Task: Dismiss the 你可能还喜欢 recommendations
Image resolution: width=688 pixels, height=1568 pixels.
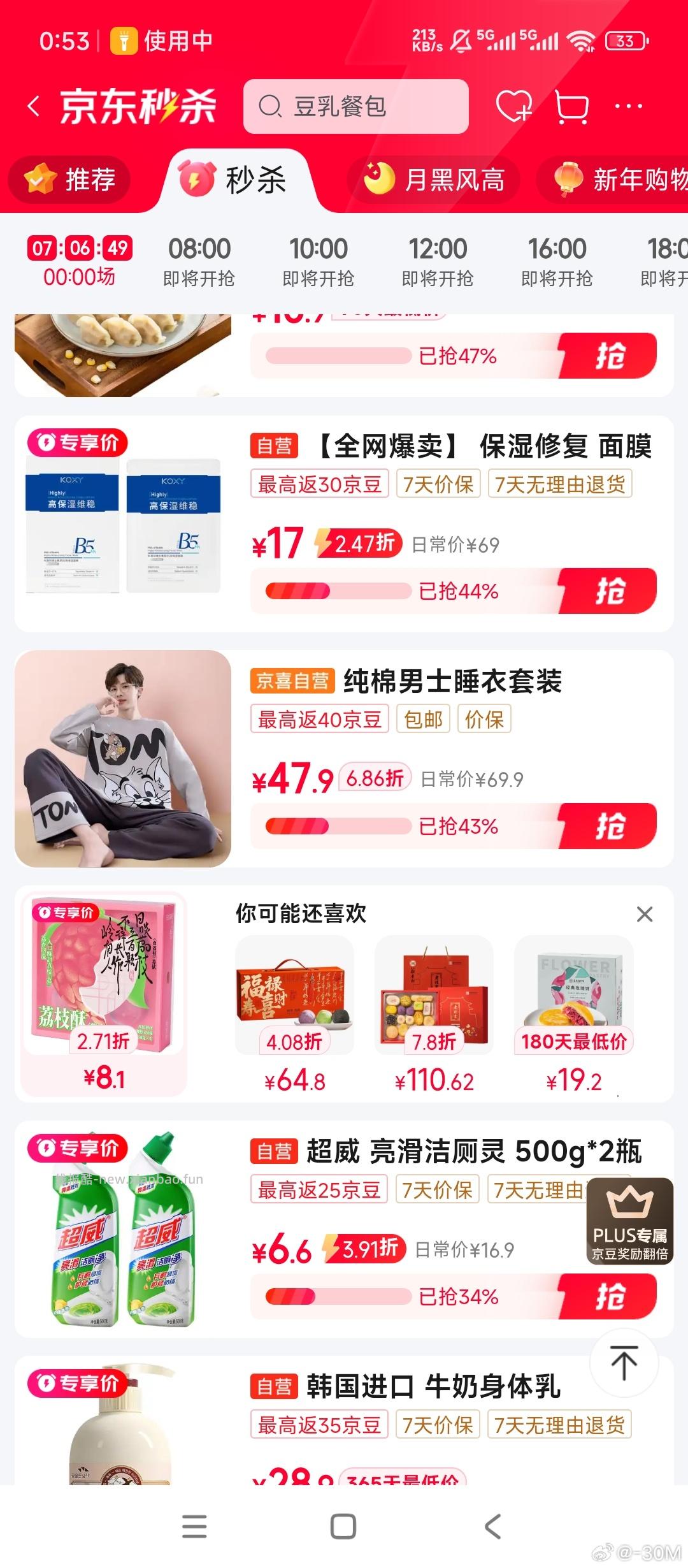Action: (x=645, y=914)
